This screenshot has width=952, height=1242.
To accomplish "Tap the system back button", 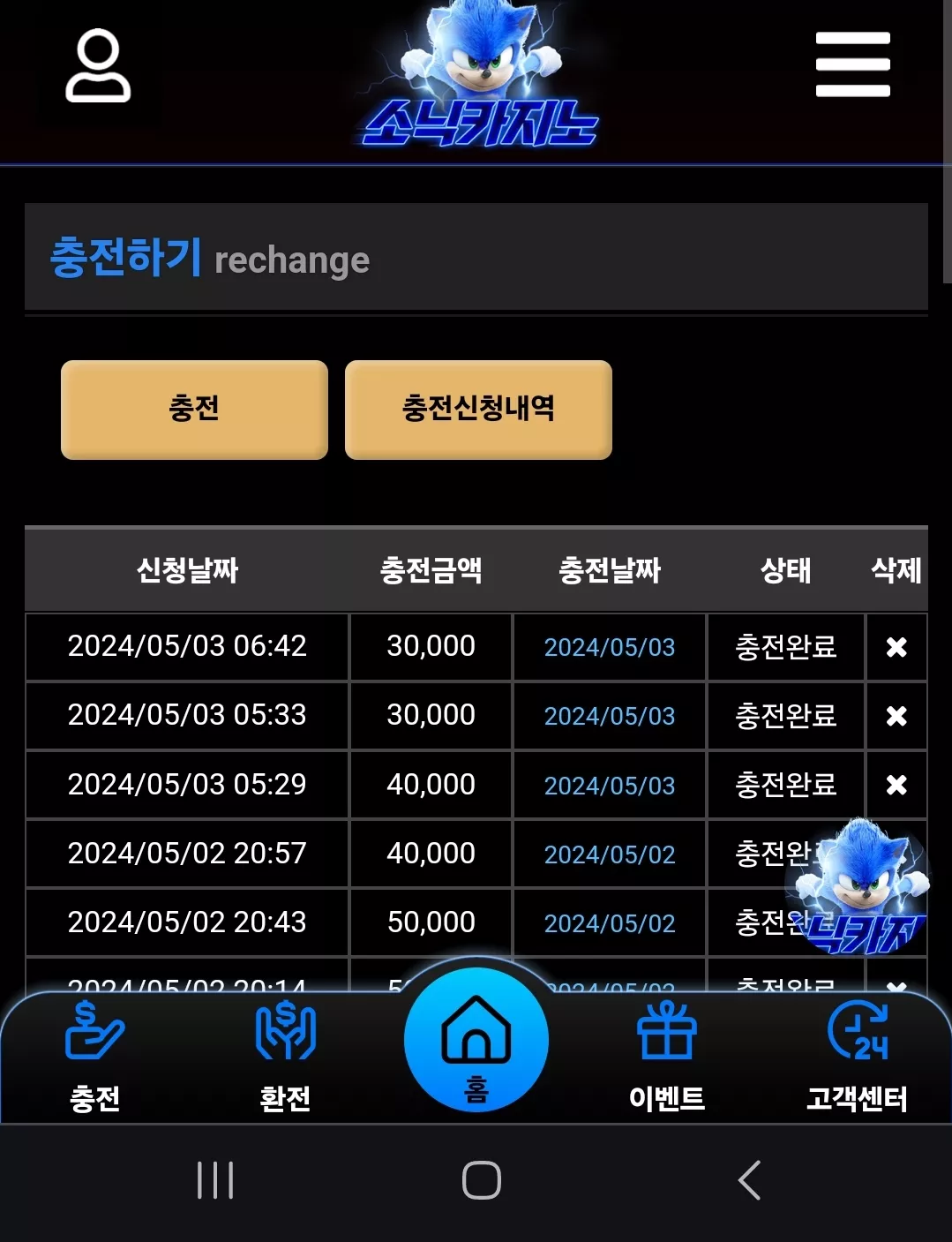I will (x=749, y=1180).
